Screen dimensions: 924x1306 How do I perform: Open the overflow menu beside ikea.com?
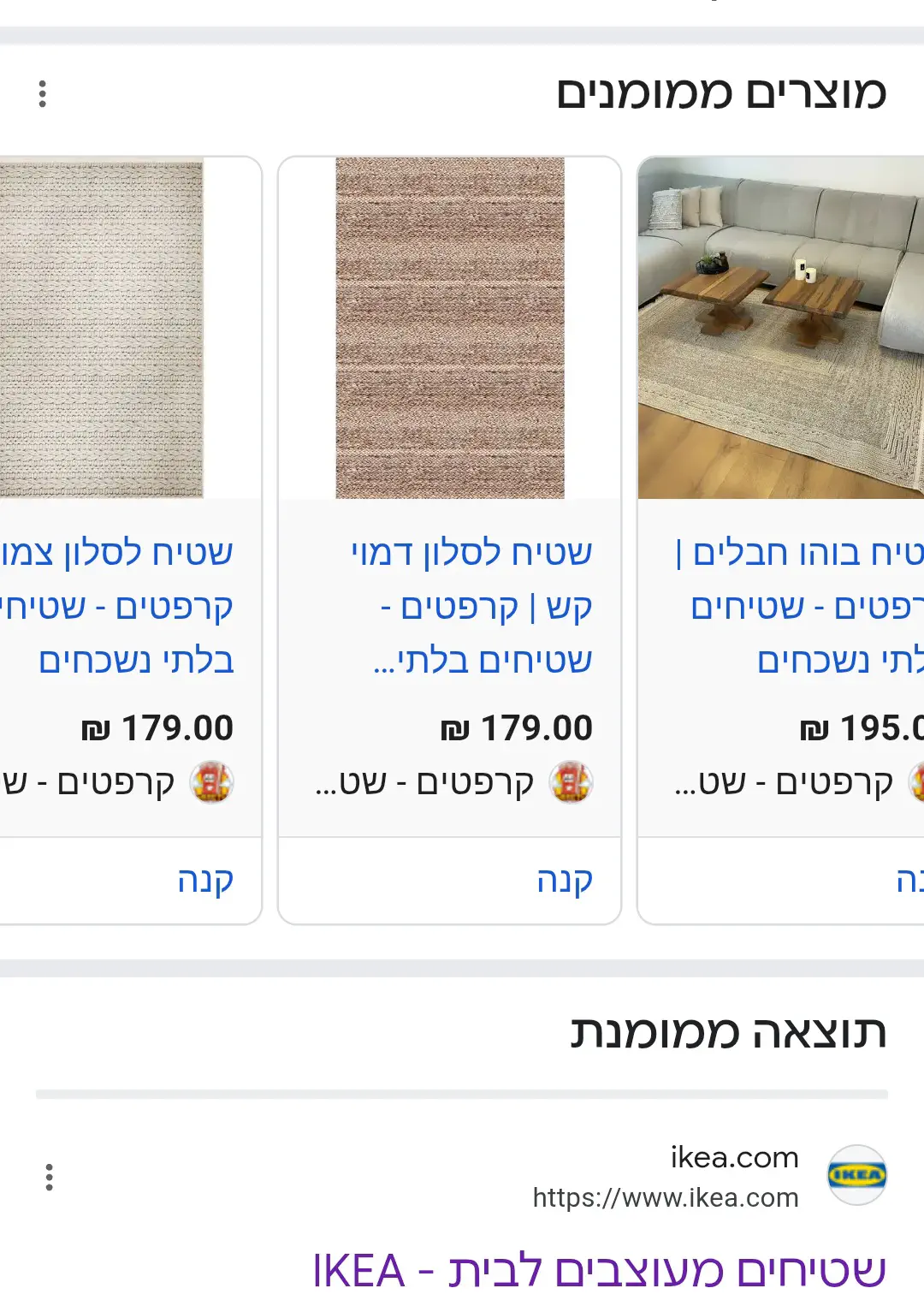click(x=49, y=1177)
